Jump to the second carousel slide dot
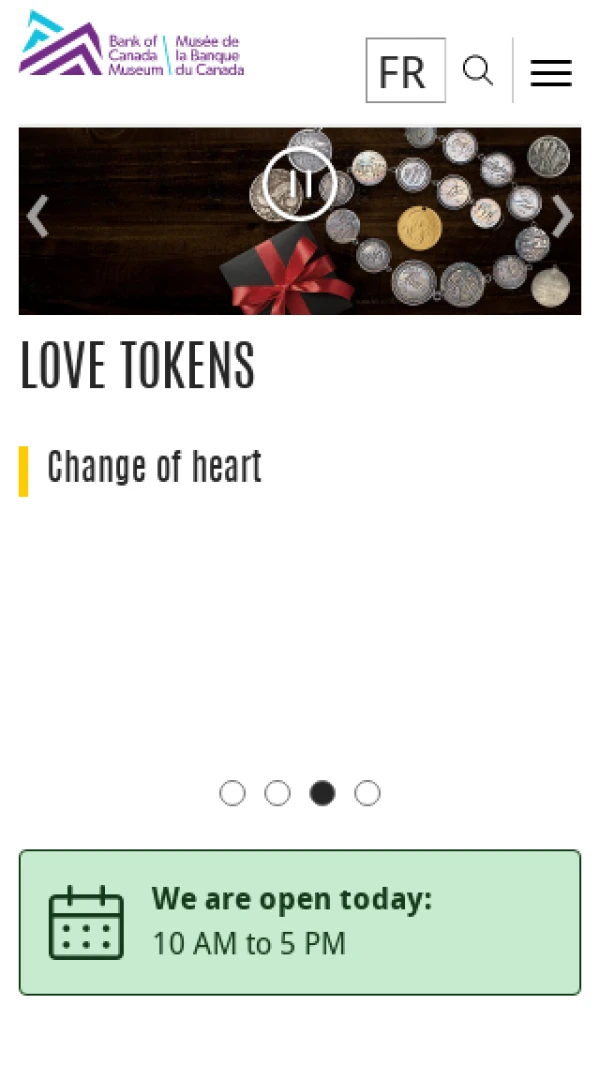The image size is (600, 1065). (277, 793)
